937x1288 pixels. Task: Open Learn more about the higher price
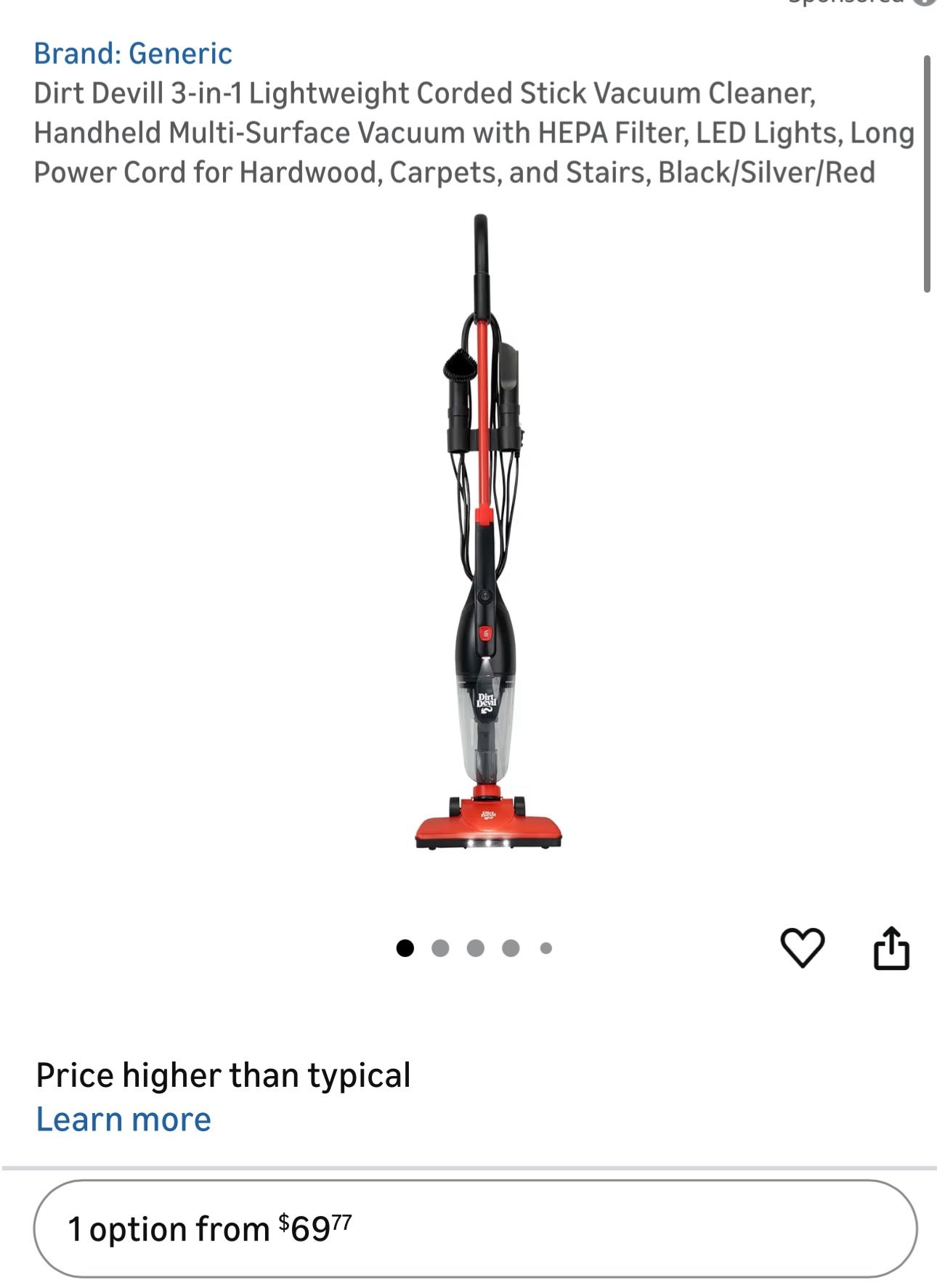123,1119
